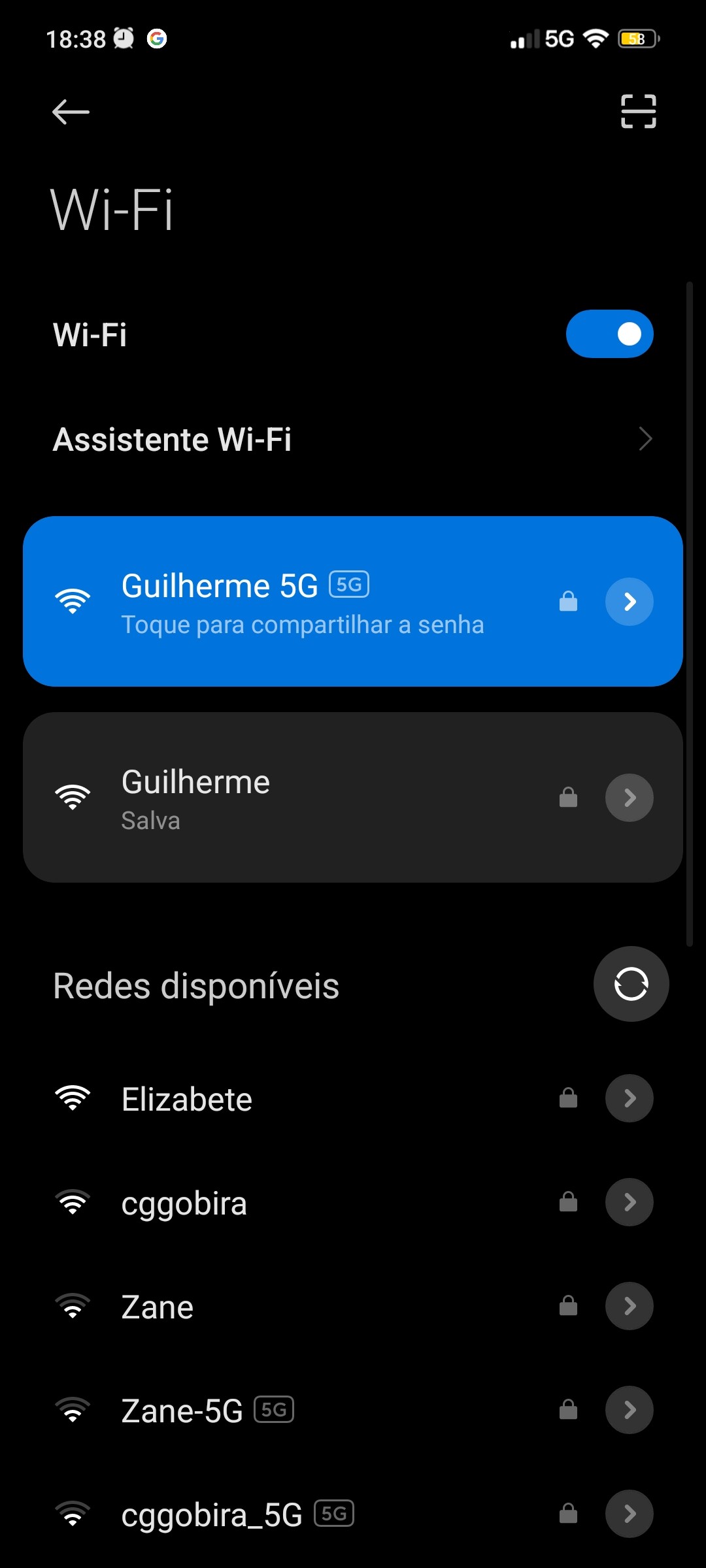View details arrow for cggobira

(x=629, y=1202)
